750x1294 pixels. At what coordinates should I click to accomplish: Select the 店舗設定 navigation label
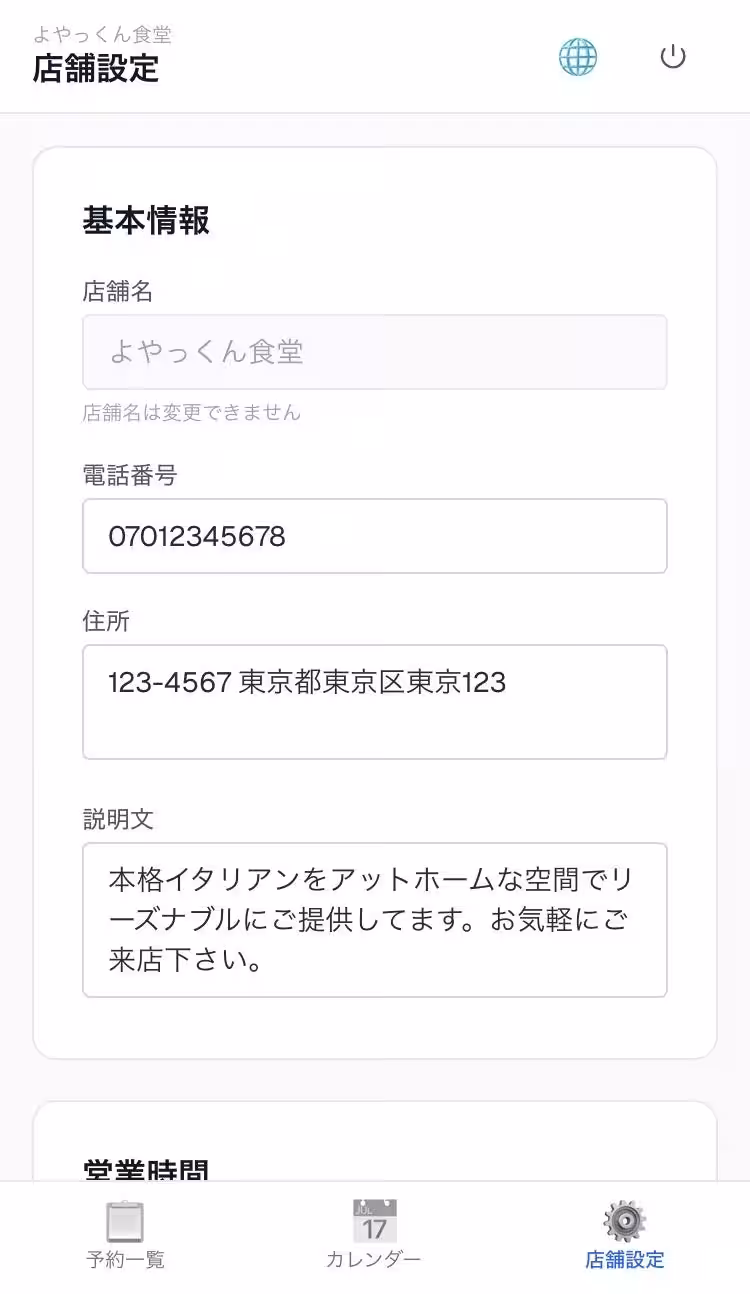(624, 1260)
